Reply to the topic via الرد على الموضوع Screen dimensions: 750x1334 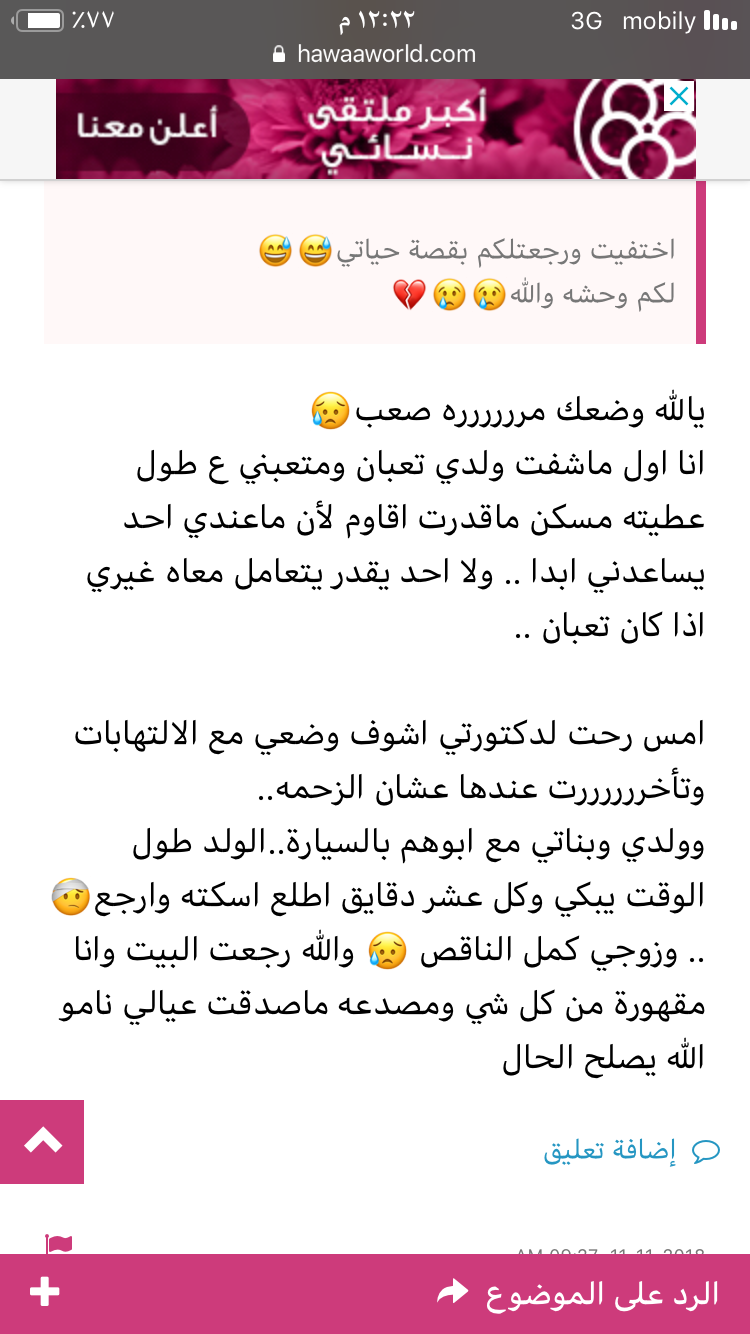point(580,1293)
